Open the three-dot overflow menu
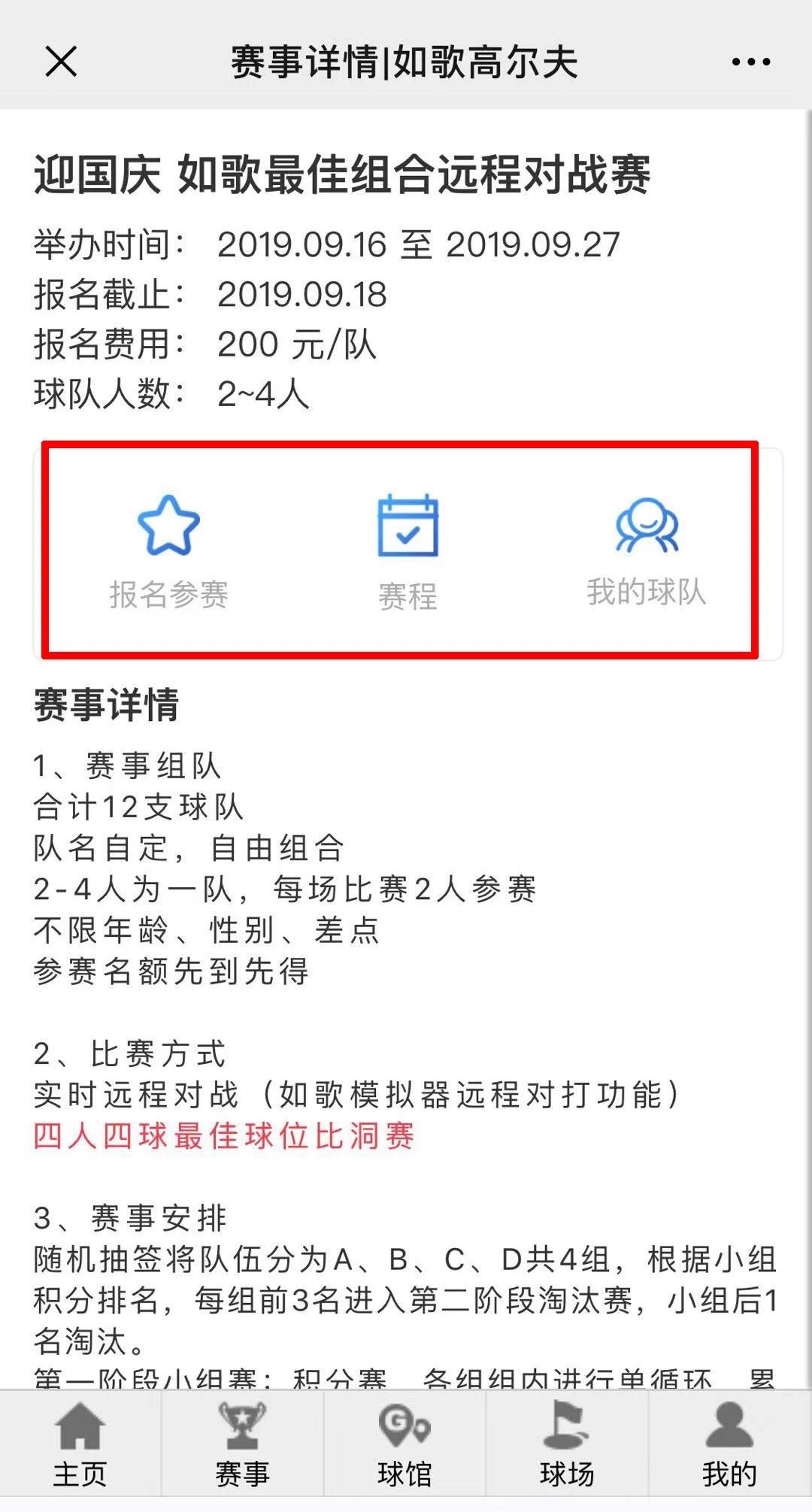 pyautogui.click(x=750, y=62)
